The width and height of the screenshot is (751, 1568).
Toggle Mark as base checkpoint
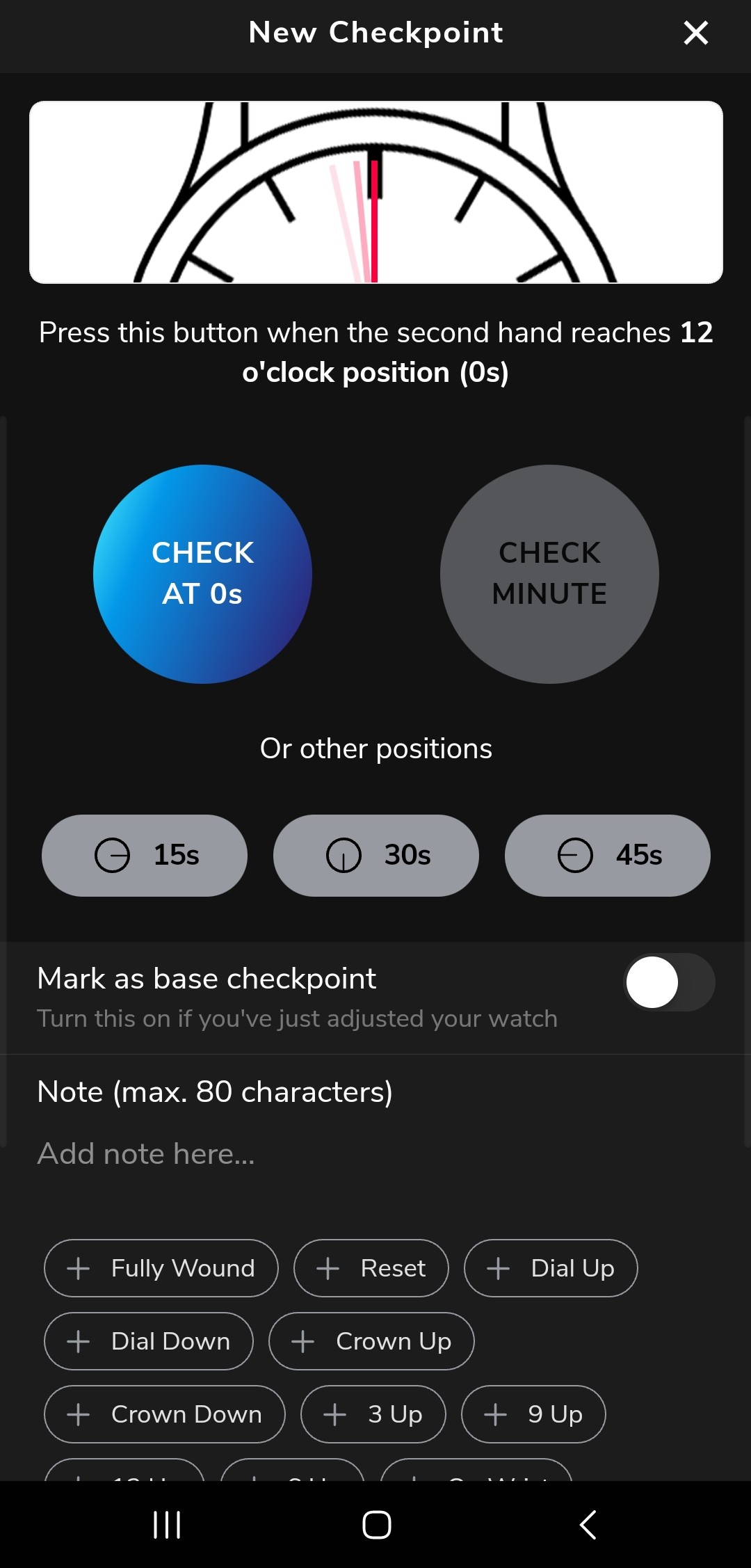(x=670, y=982)
